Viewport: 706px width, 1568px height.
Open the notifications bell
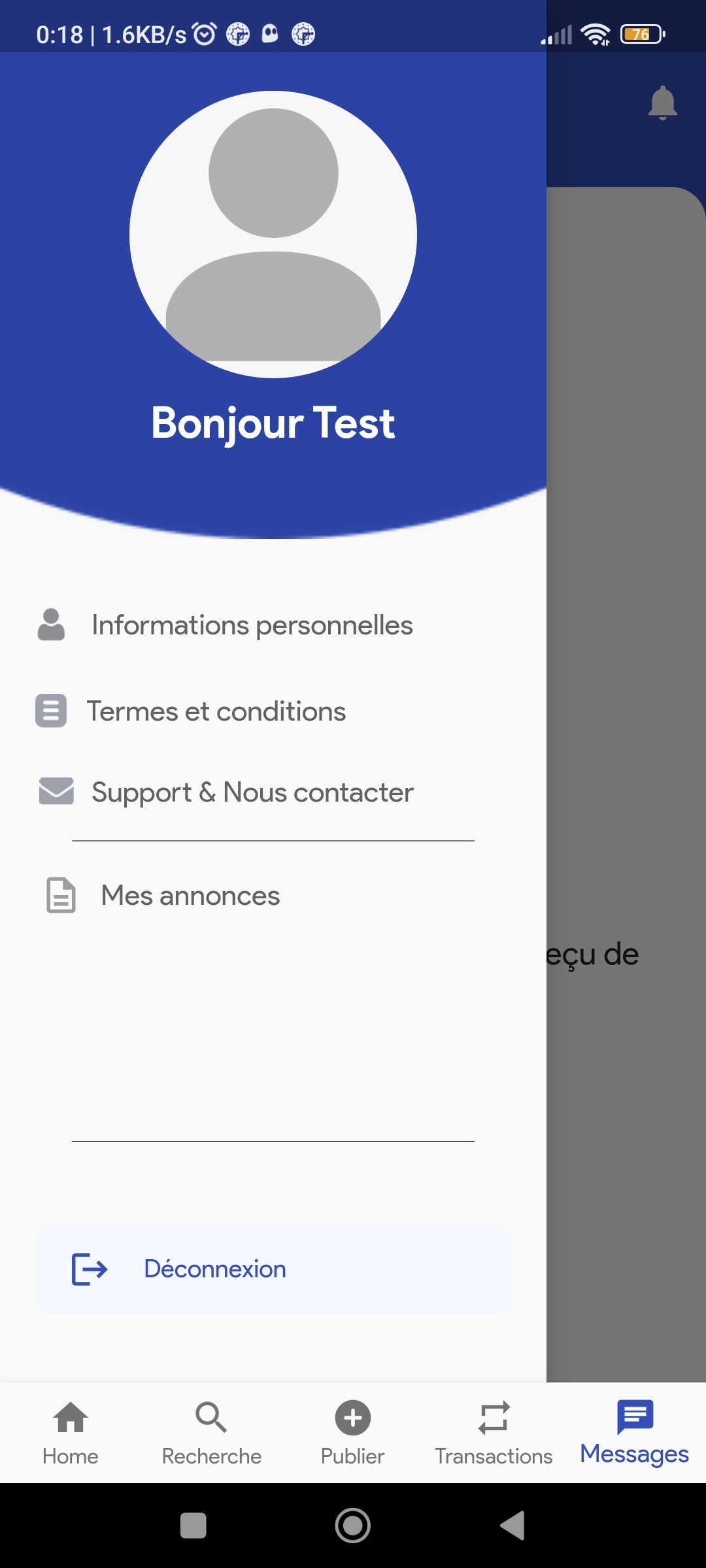click(662, 103)
